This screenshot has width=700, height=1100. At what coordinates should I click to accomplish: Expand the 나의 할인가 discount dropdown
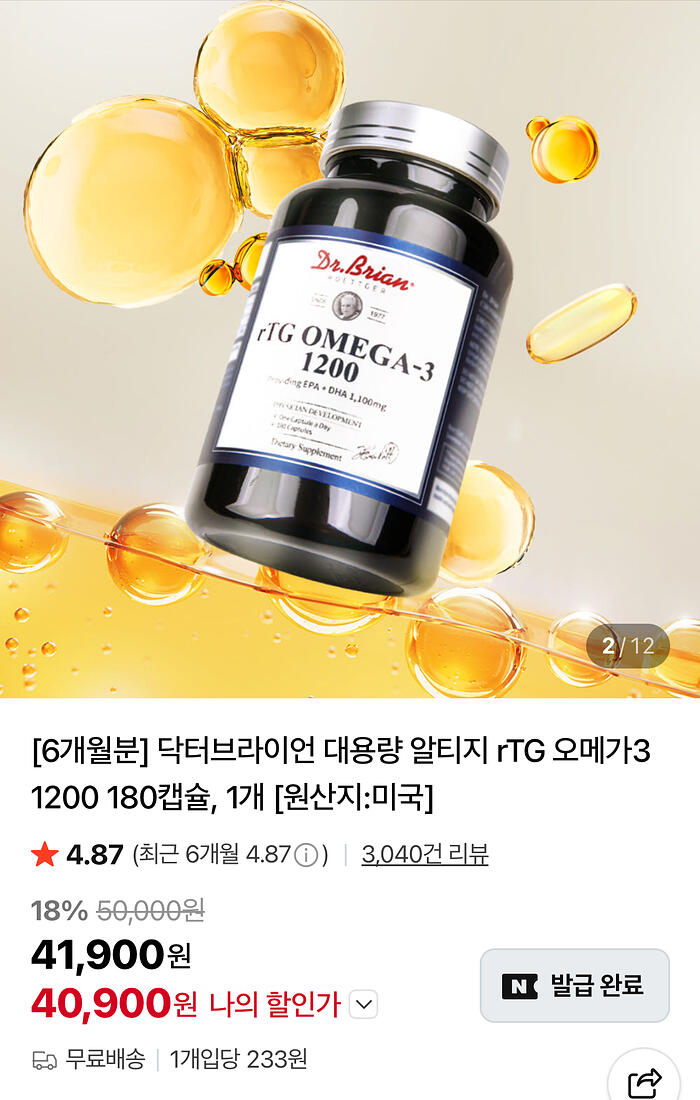click(x=363, y=1005)
